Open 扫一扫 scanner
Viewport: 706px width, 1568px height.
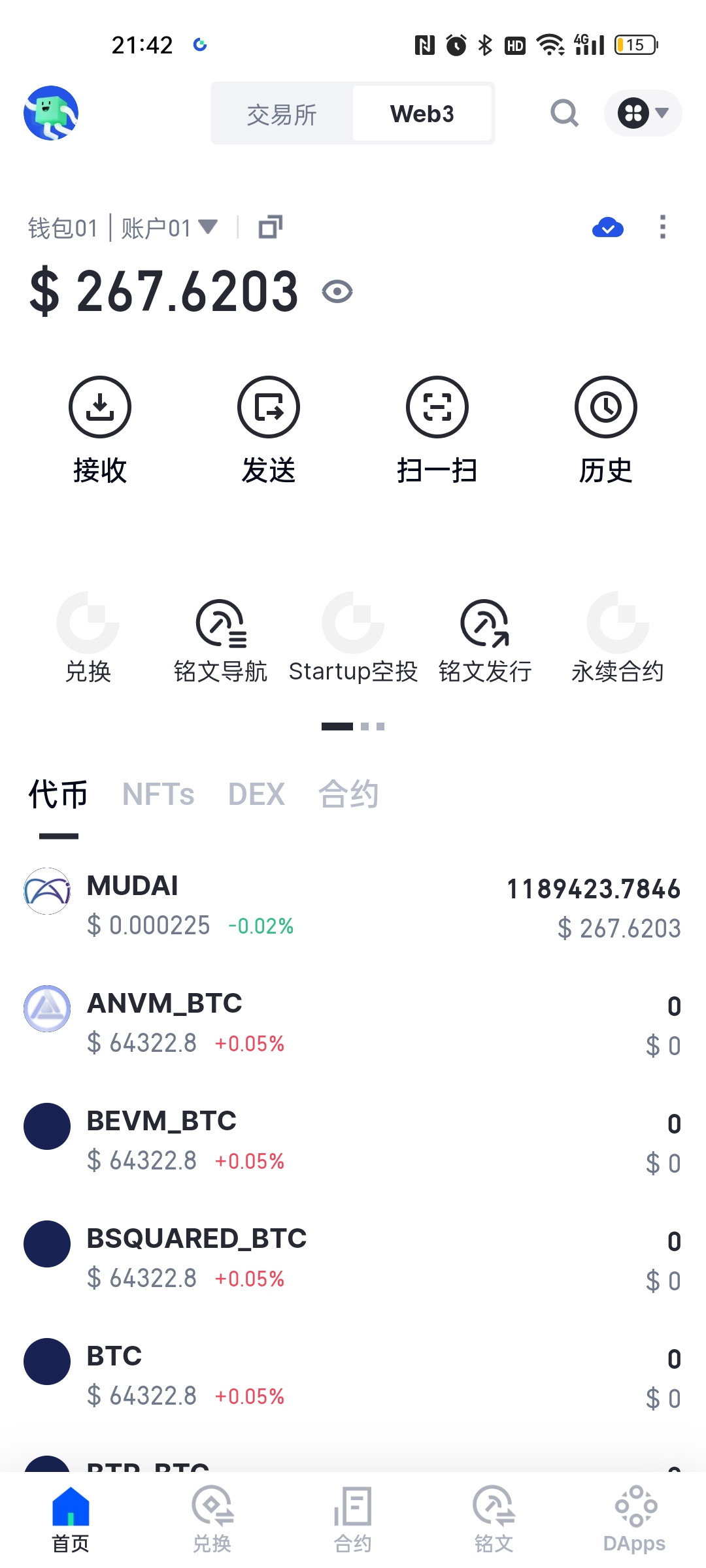coord(437,429)
